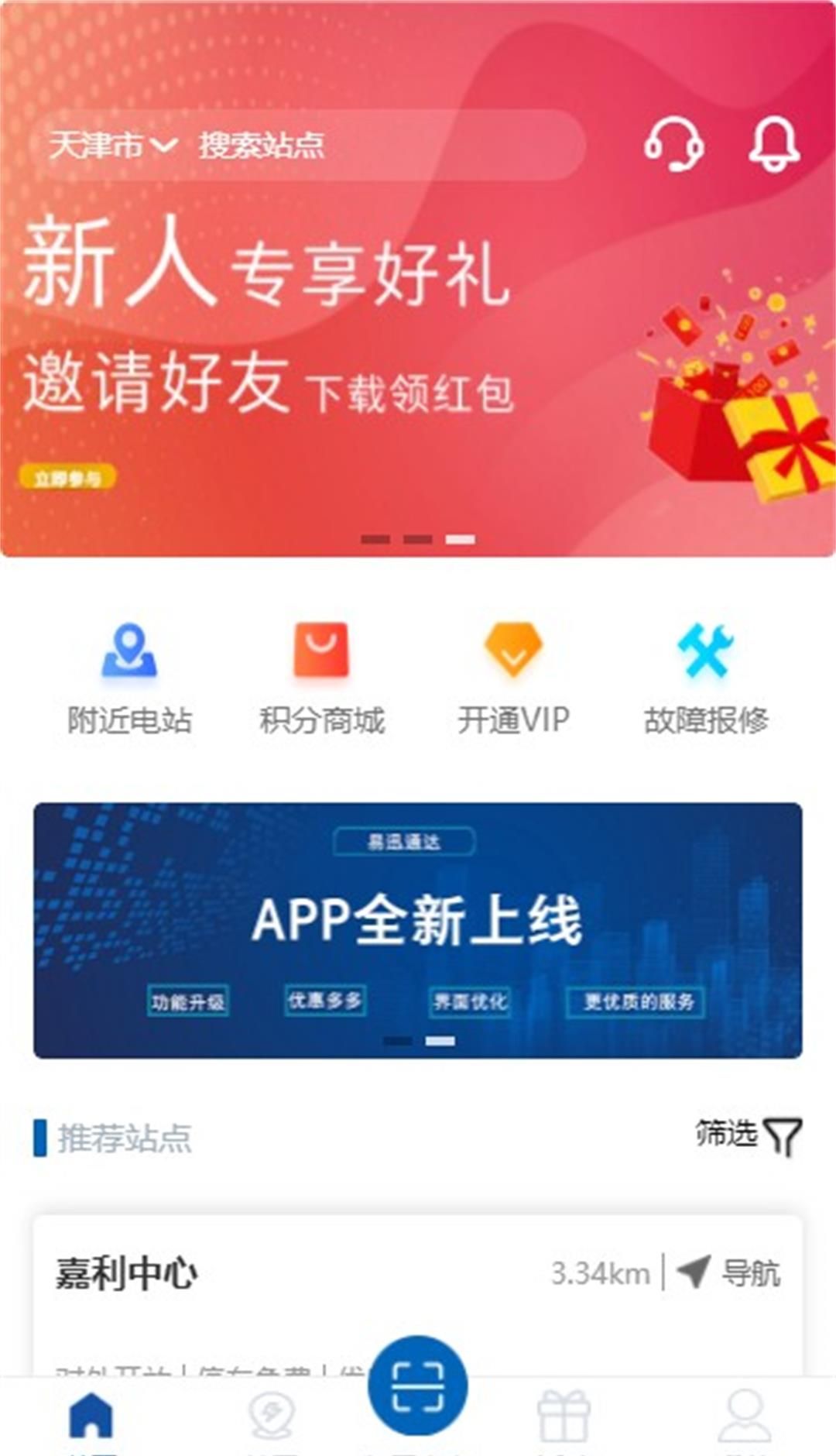The image size is (836, 1456).
Task: Open the 天津市 city dropdown
Action: (x=112, y=145)
